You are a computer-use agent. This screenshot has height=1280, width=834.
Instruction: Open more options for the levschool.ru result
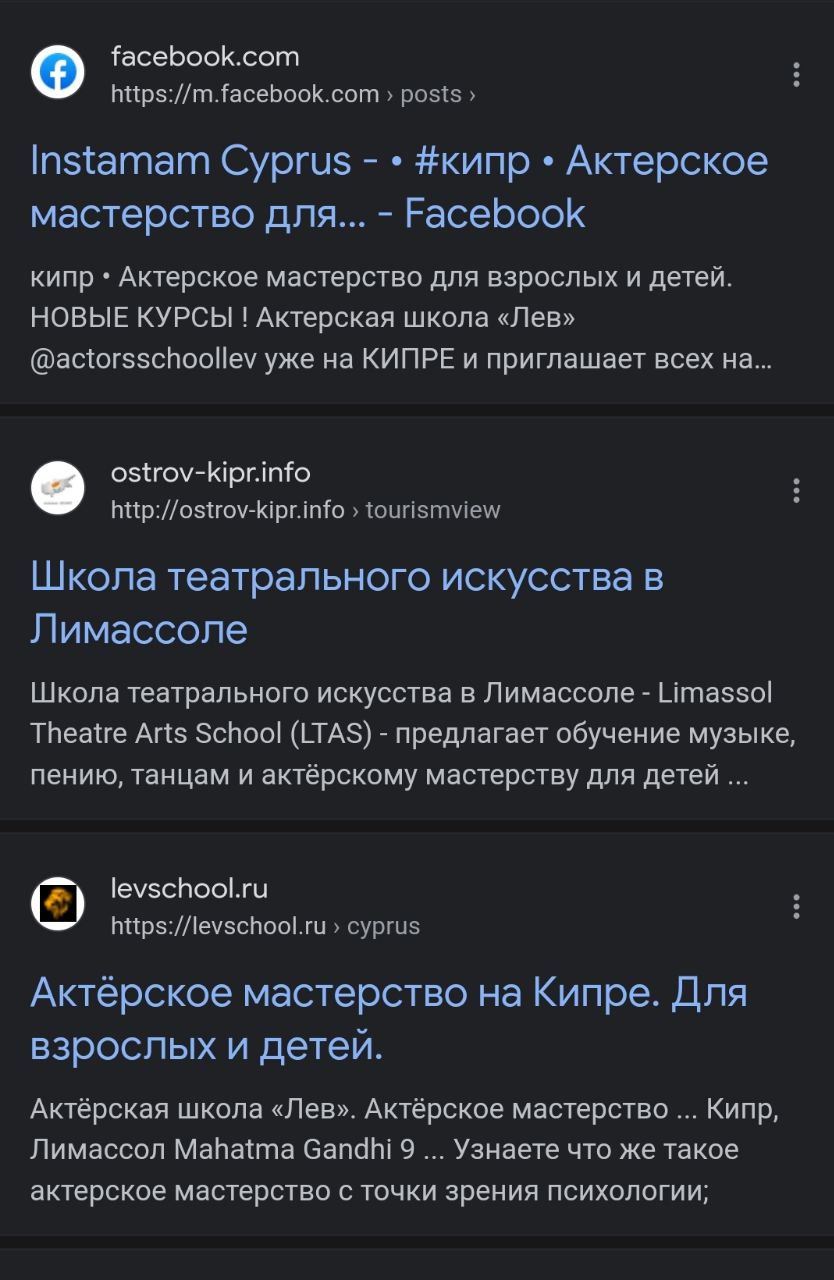pyautogui.click(x=796, y=907)
